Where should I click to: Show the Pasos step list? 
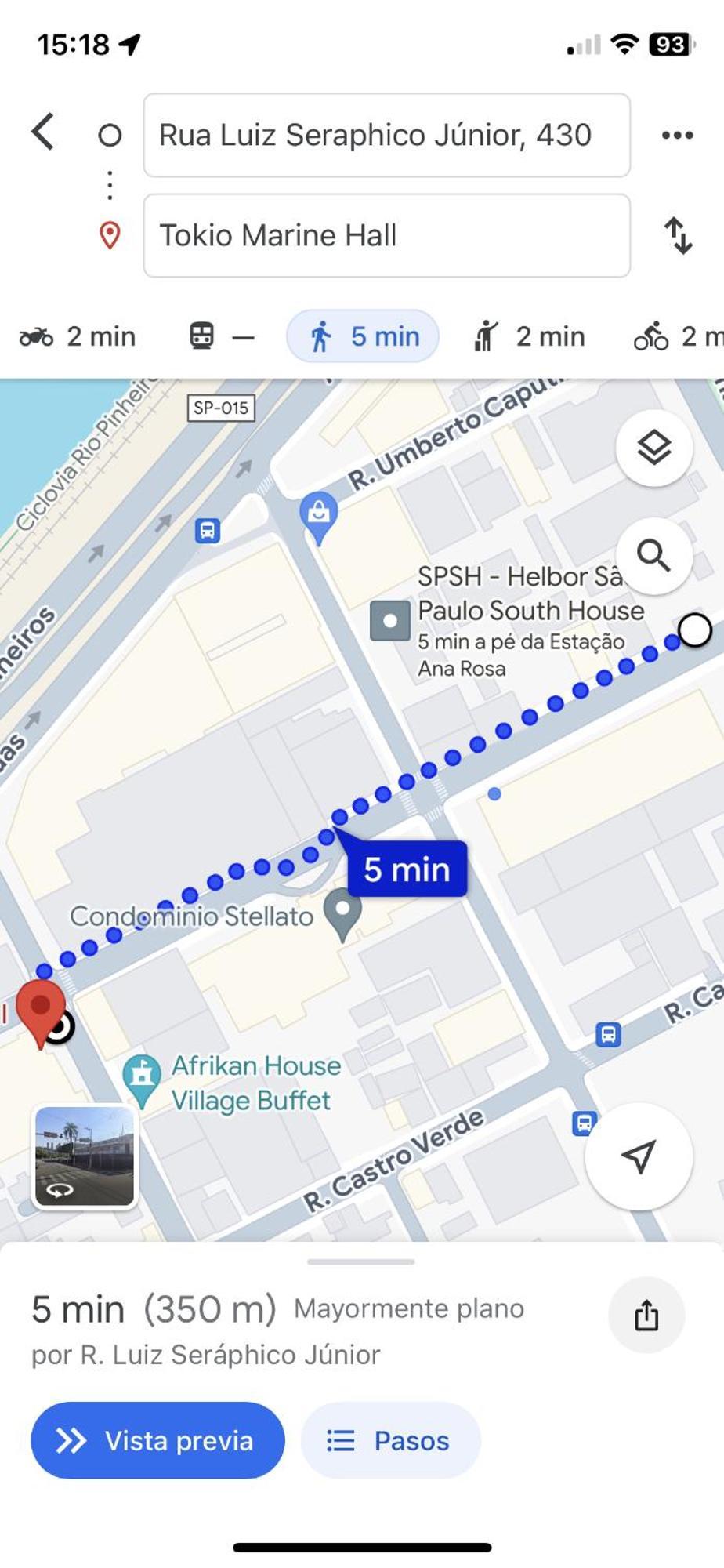(x=390, y=1440)
